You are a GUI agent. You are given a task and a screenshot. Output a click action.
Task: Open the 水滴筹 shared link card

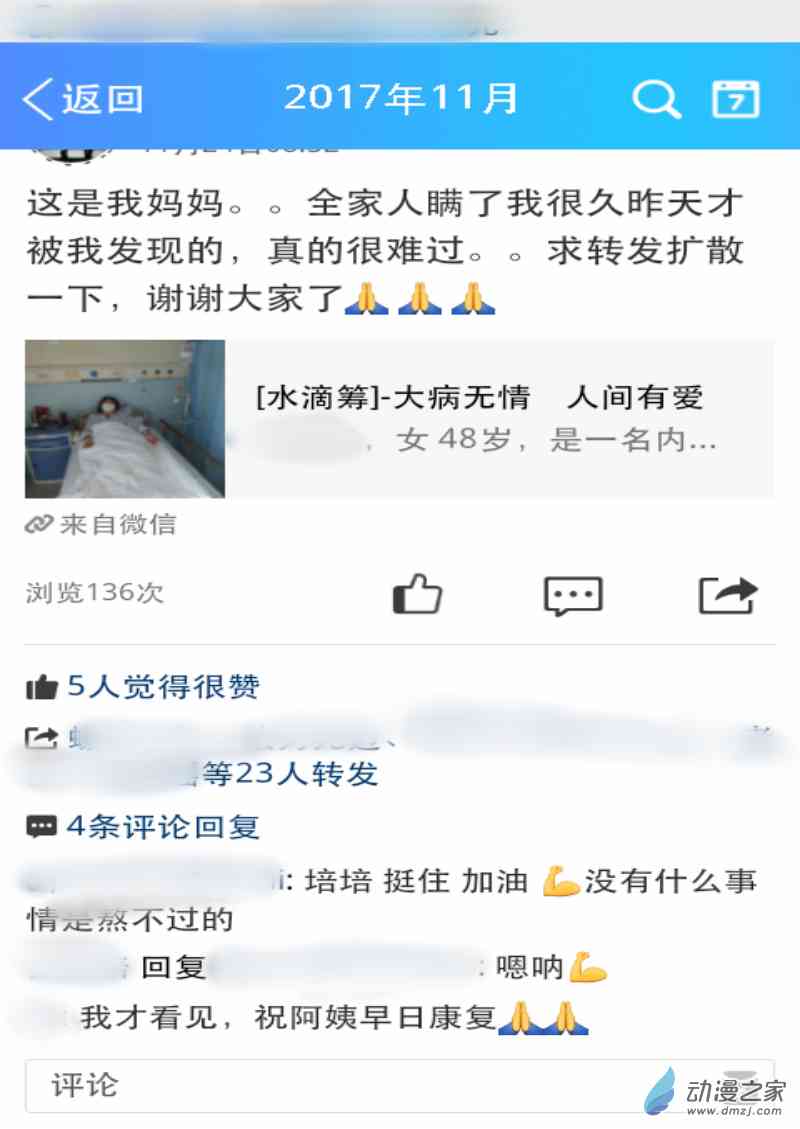point(398,419)
